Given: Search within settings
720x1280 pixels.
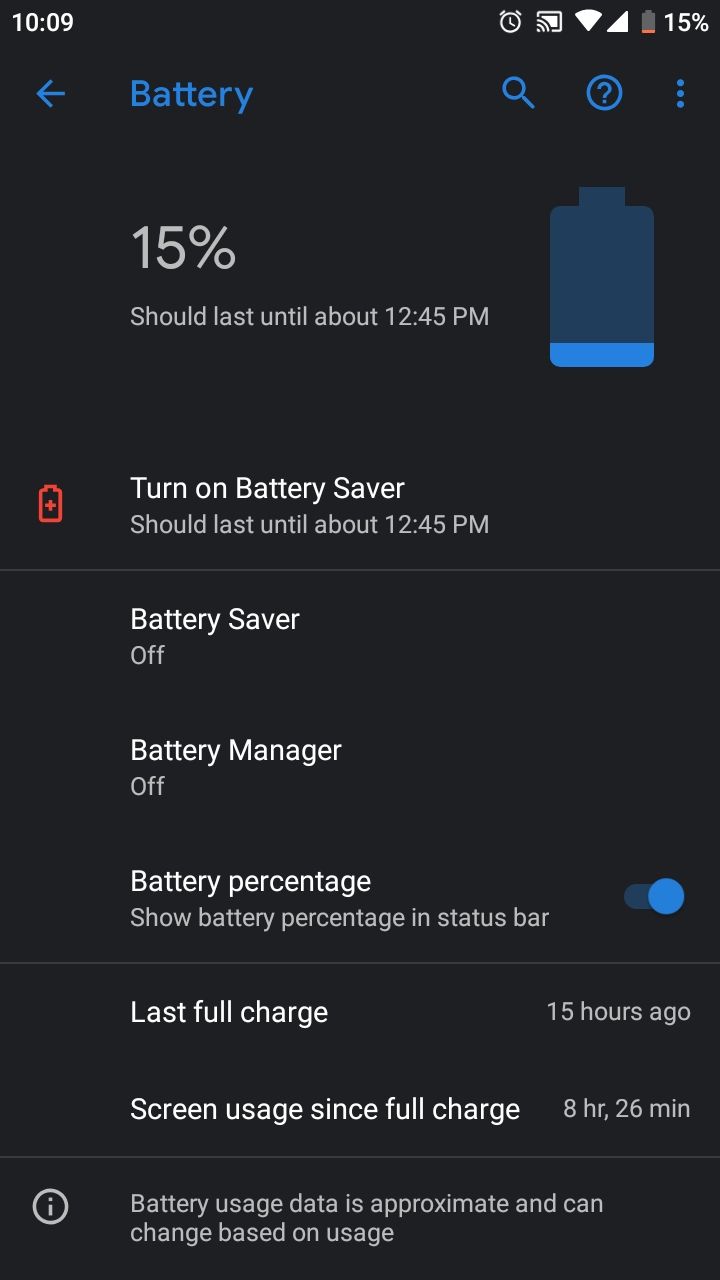Looking at the screenshot, I should [x=518, y=94].
